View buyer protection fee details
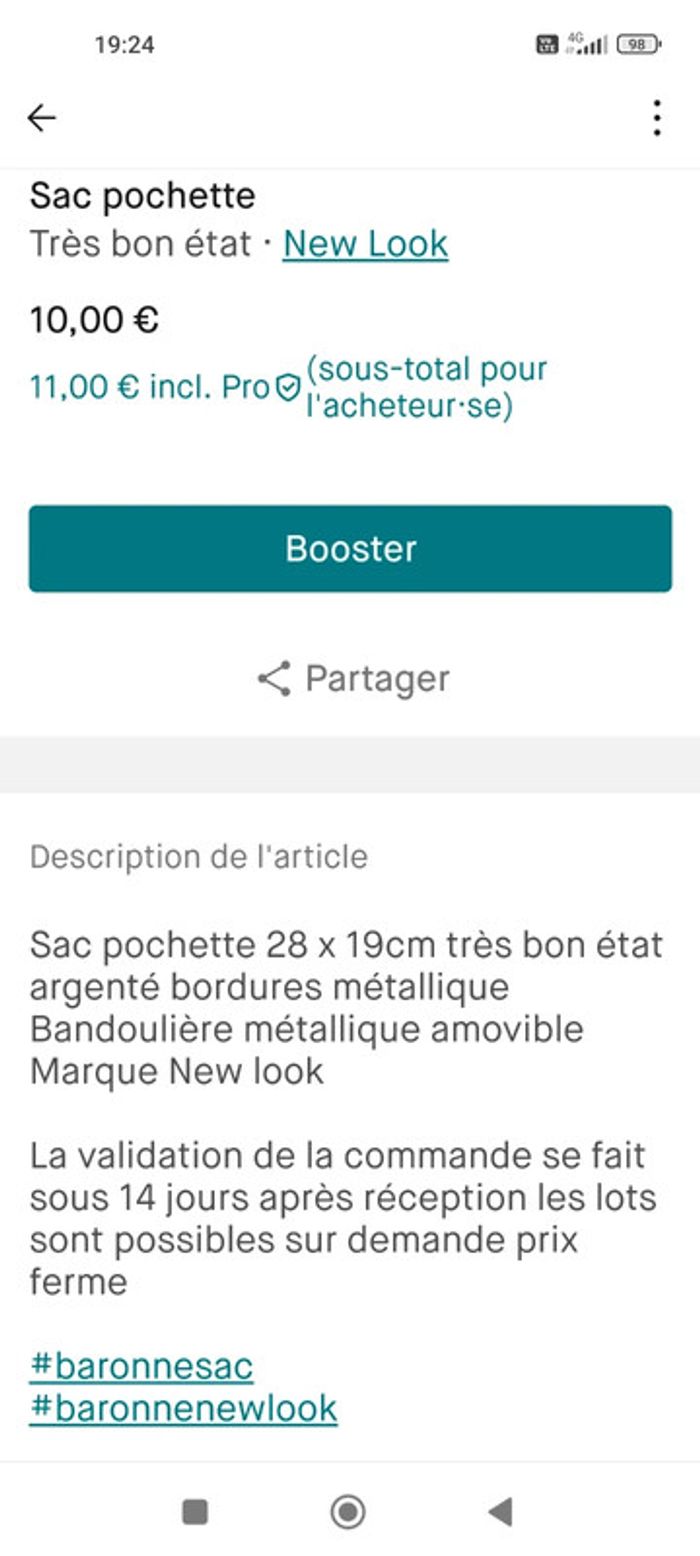This screenshot has width=700, height=1556. (288, 388)
